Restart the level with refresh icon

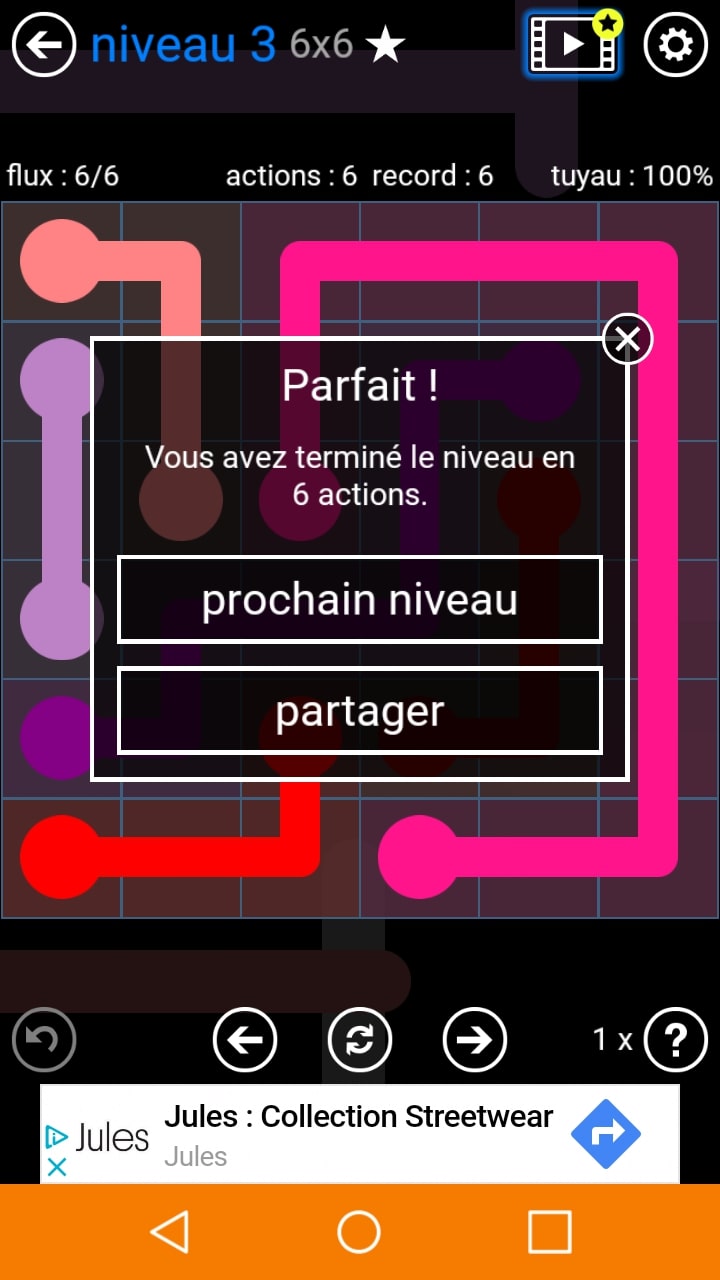360,1040
